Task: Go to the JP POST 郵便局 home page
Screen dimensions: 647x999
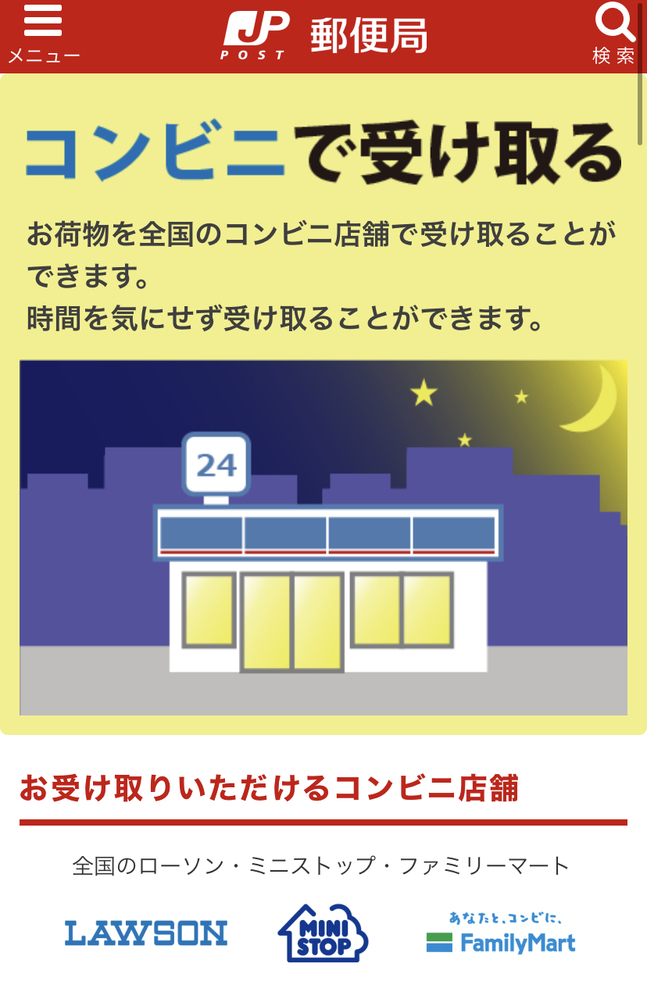Action: 325,35
